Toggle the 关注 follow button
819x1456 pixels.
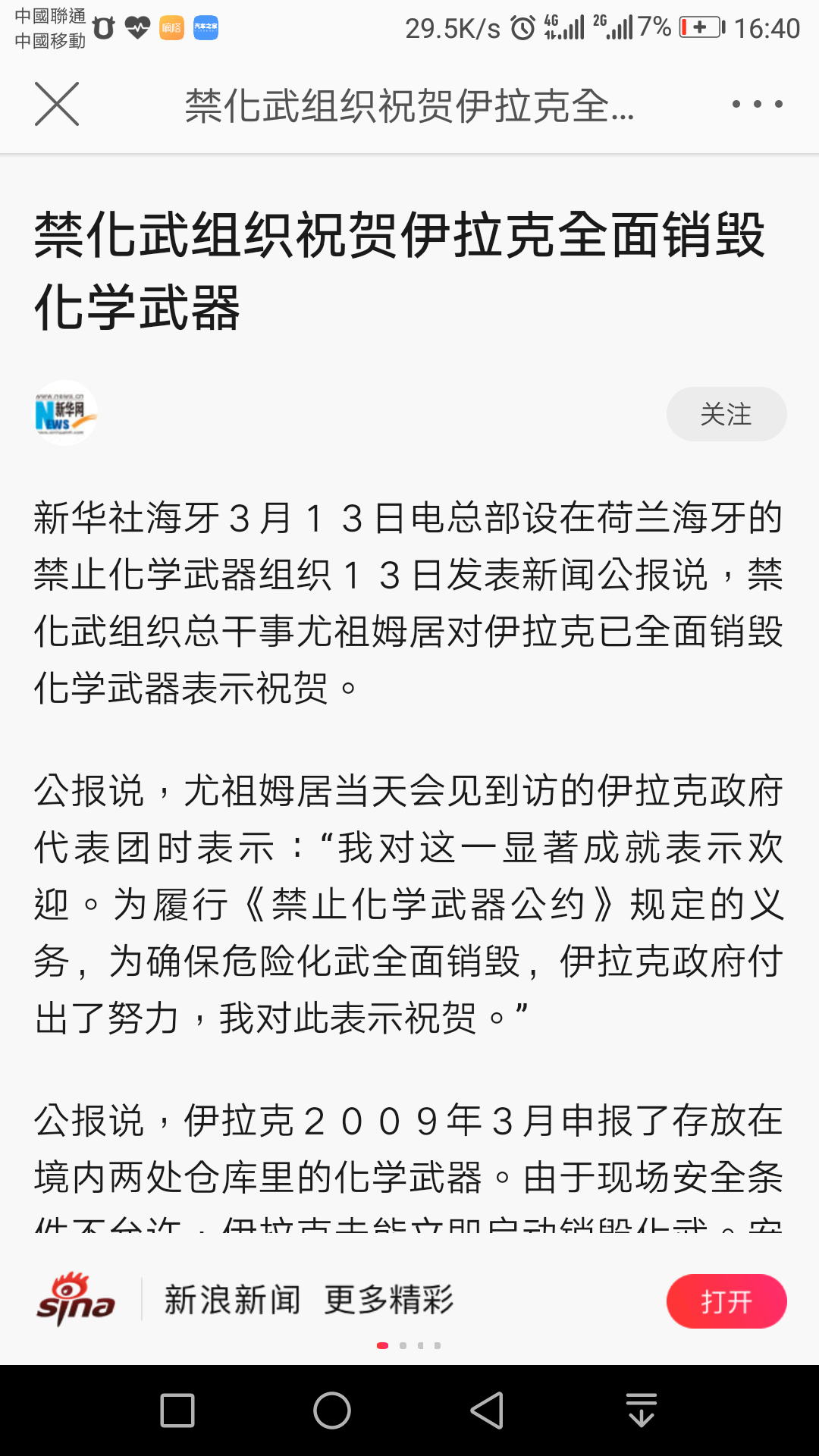tap(726, 413)
